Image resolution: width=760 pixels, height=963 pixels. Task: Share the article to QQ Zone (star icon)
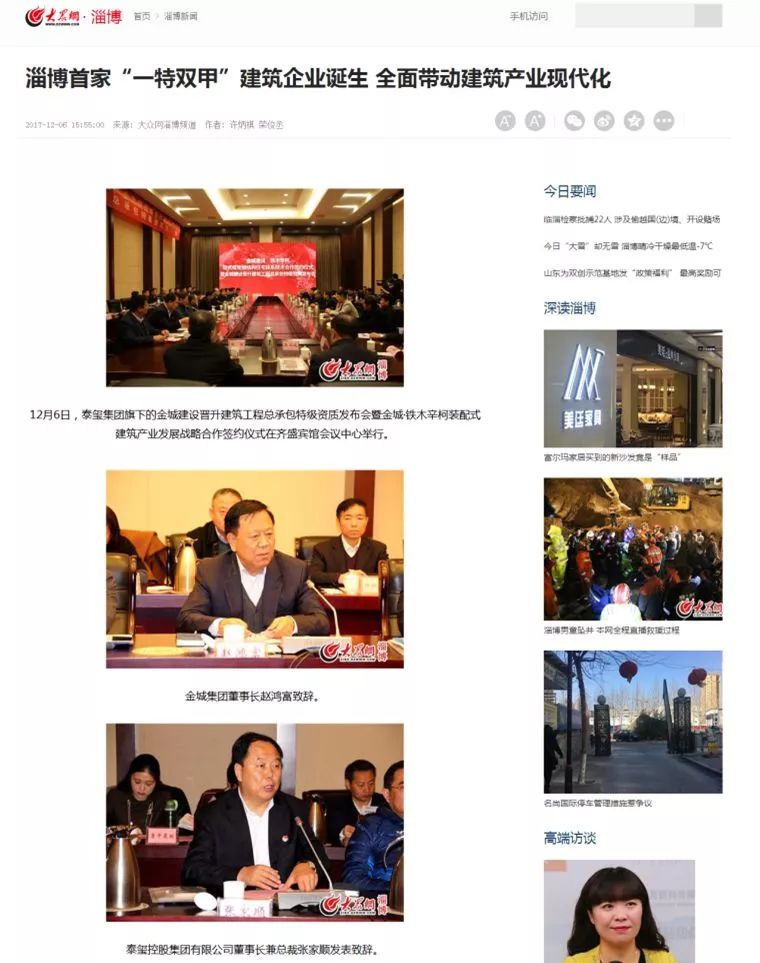[x=634, y=121]
